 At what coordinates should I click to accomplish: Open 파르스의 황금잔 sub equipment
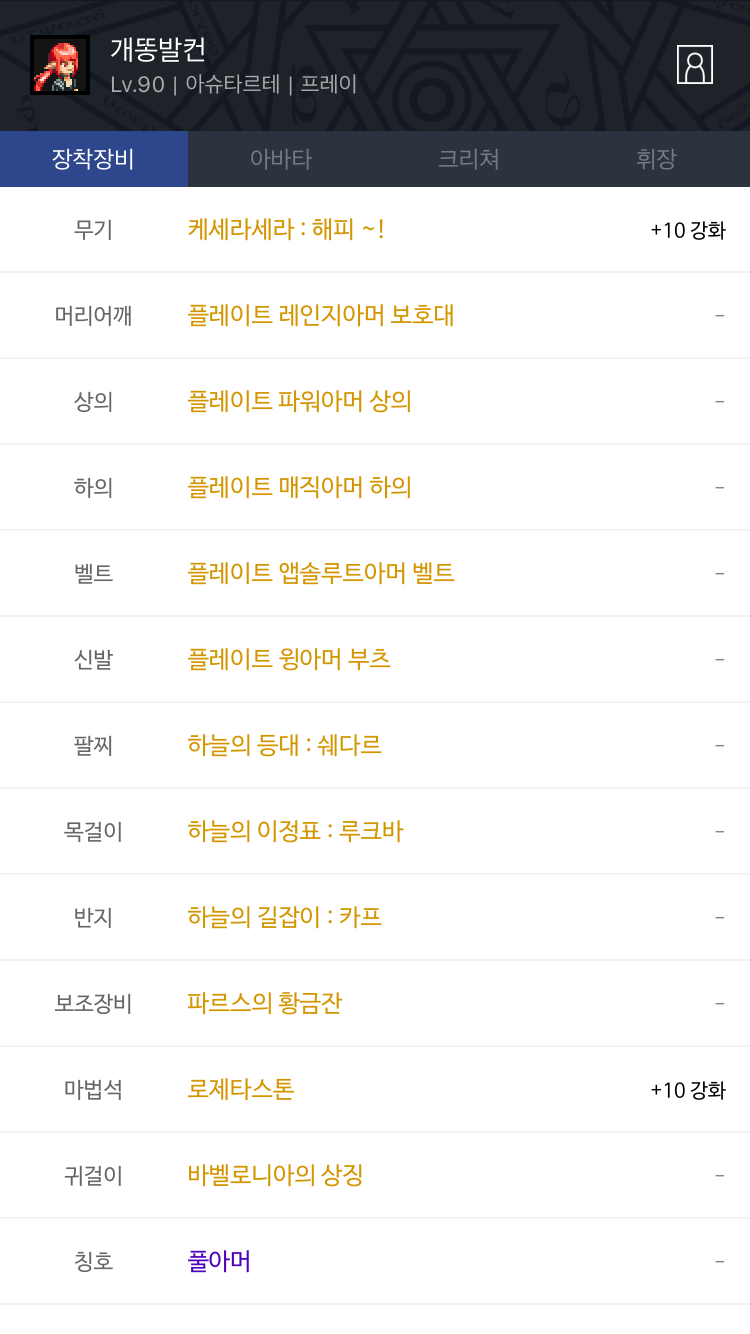click(265, 1004)
